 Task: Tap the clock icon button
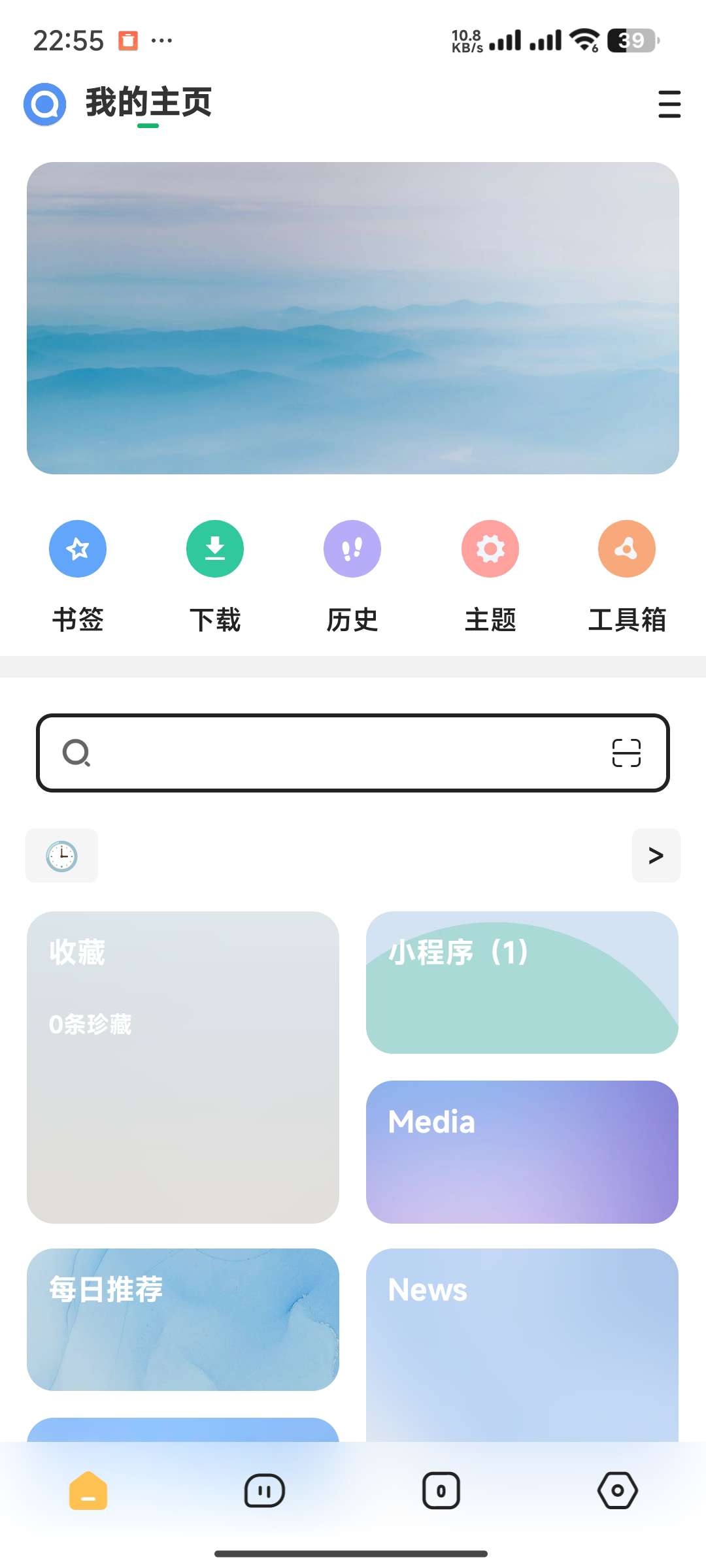coord(62,856)
